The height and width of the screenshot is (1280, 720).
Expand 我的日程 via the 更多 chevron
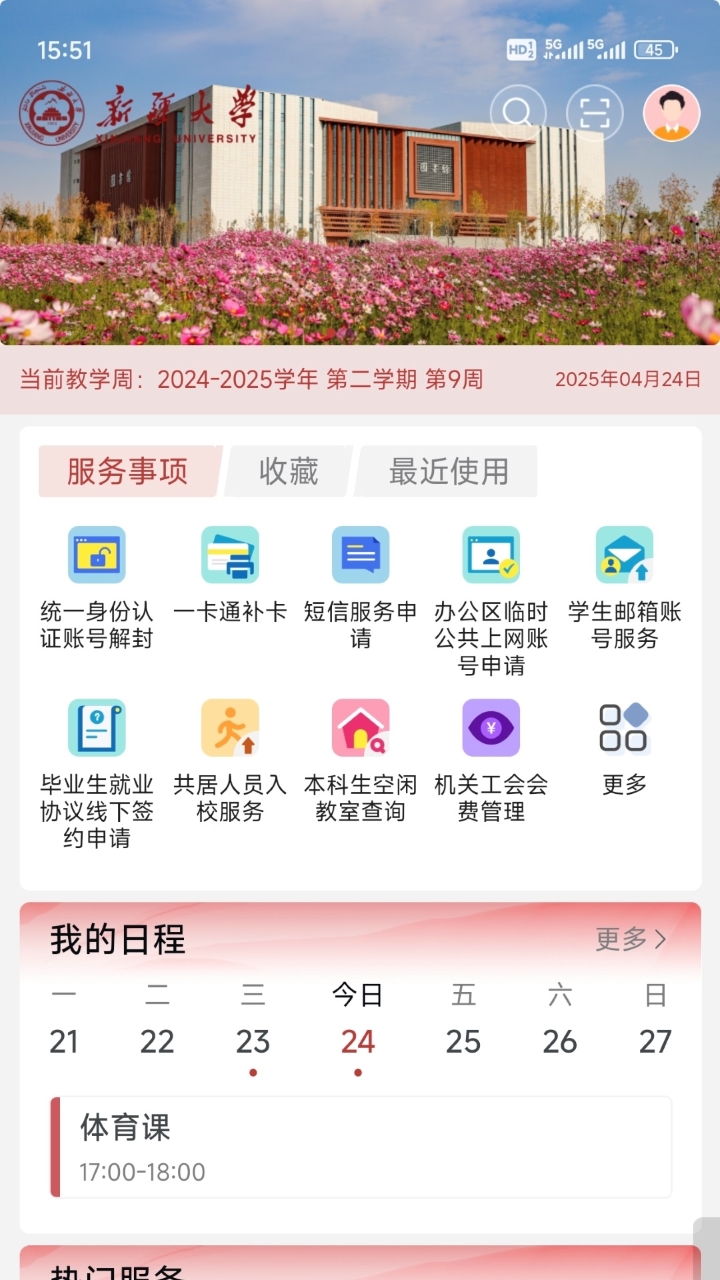pos(629,938)
